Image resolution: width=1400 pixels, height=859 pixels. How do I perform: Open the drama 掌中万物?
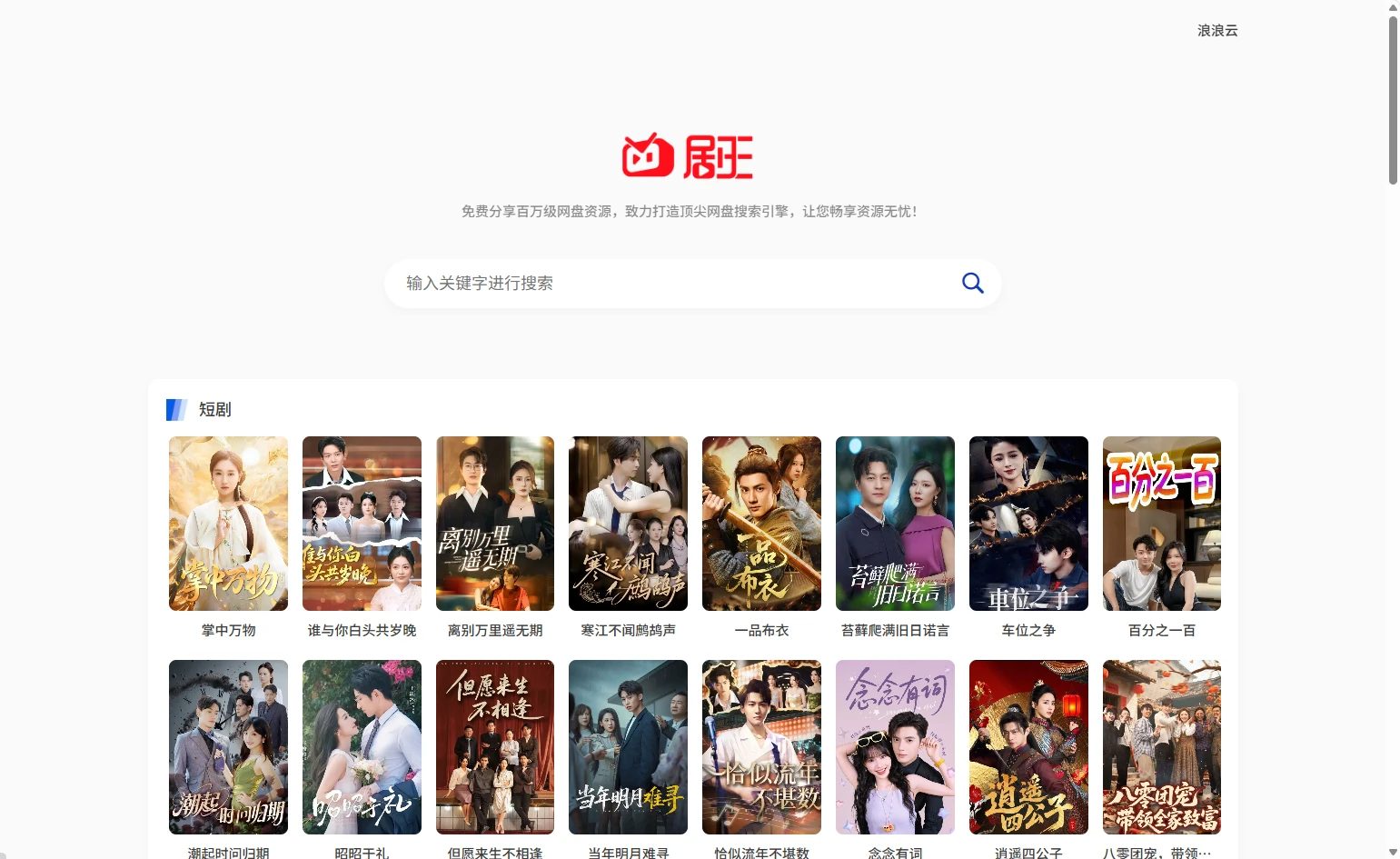coord(228,524)
